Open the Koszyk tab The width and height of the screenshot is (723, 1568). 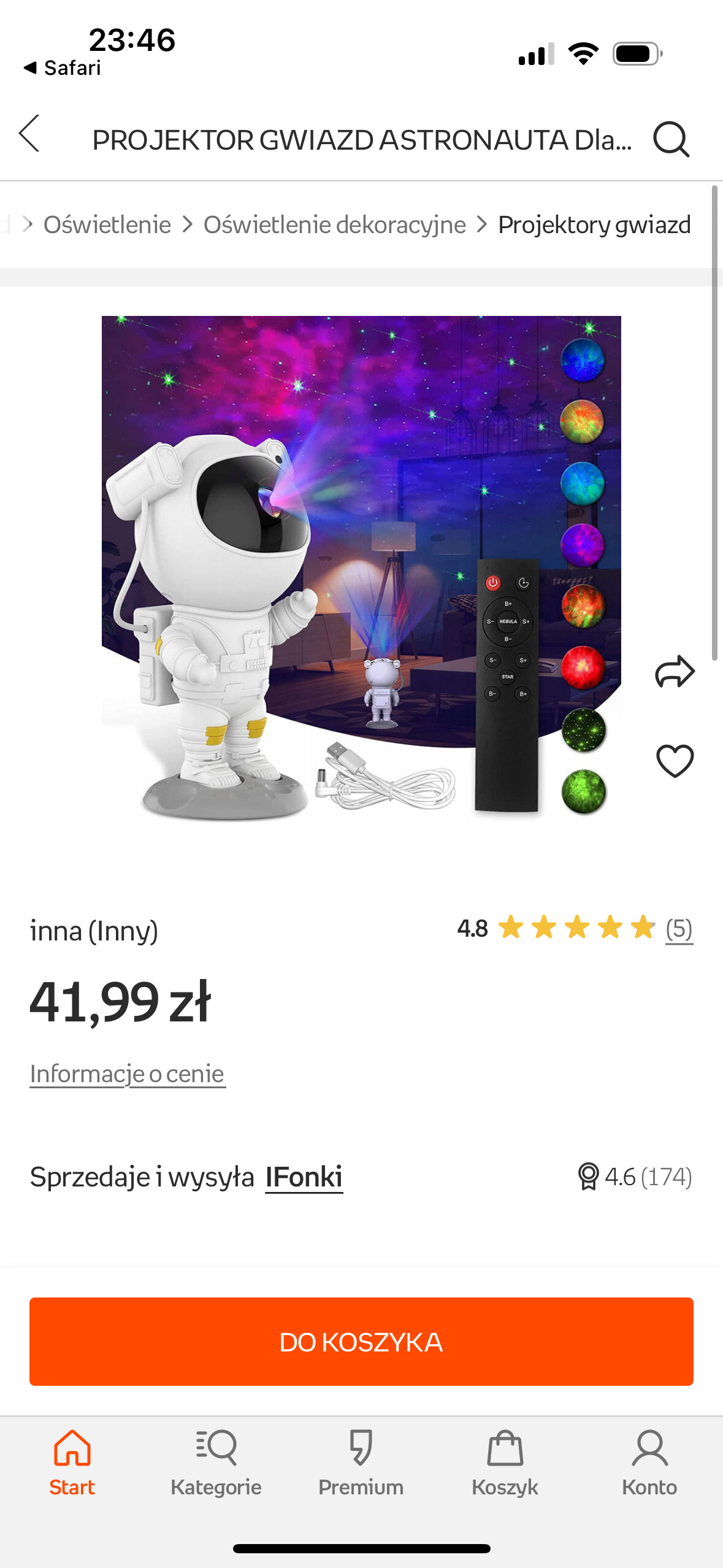pyautogui.click(x=505, y=1463)
